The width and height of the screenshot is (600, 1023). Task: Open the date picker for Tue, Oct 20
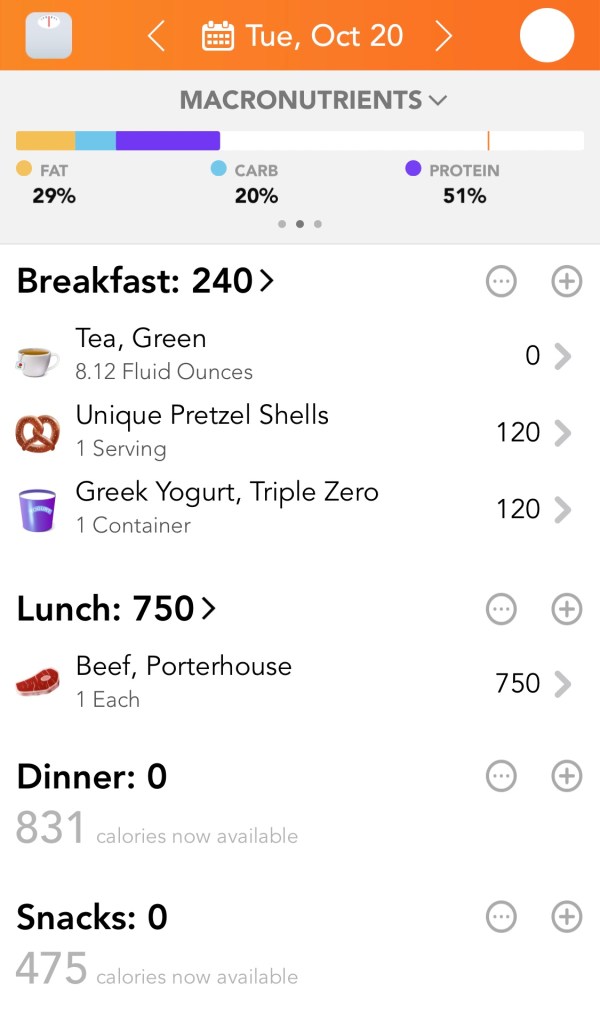(302, 37)
